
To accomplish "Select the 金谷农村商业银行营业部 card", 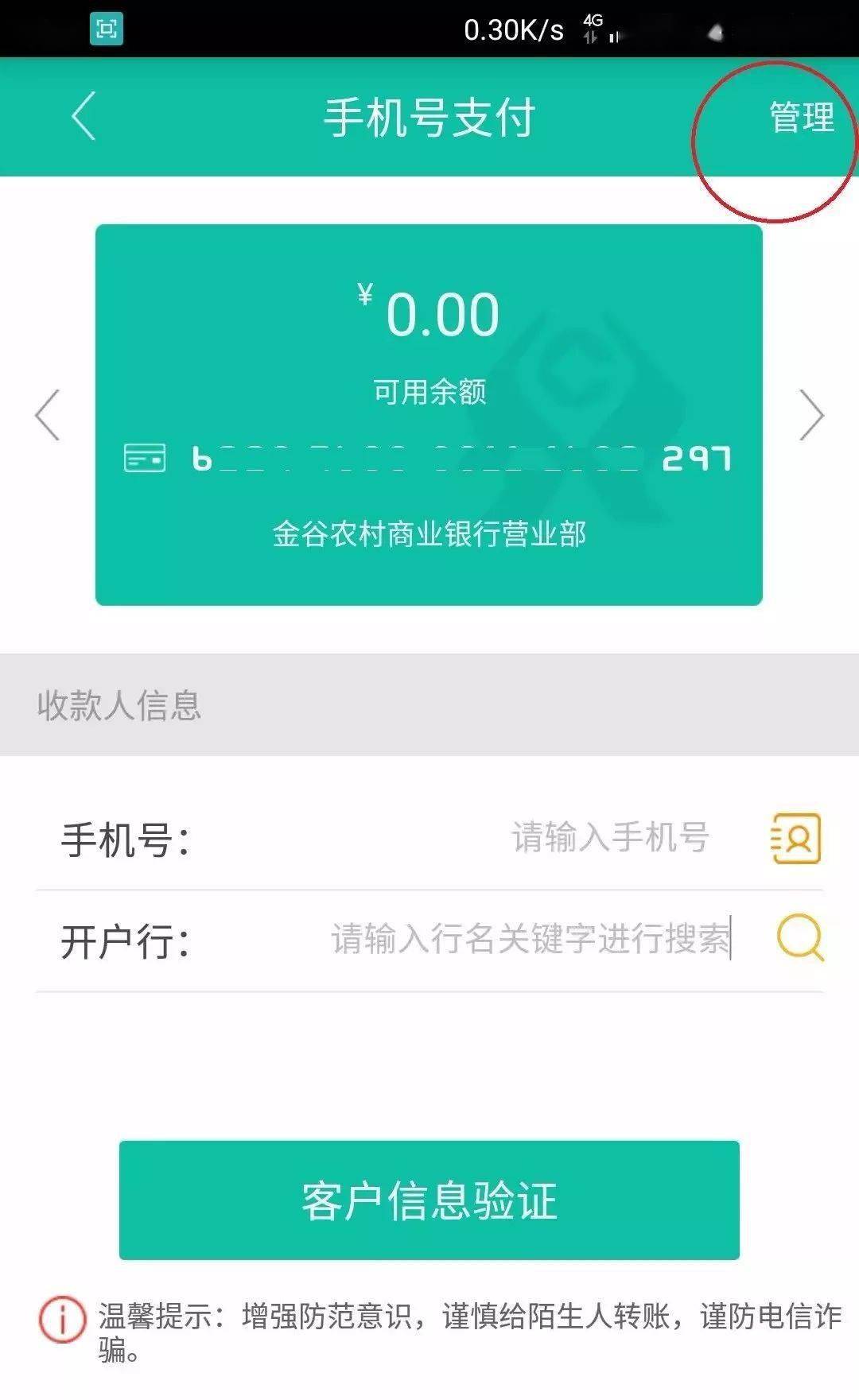I will (x=429, y=414).
